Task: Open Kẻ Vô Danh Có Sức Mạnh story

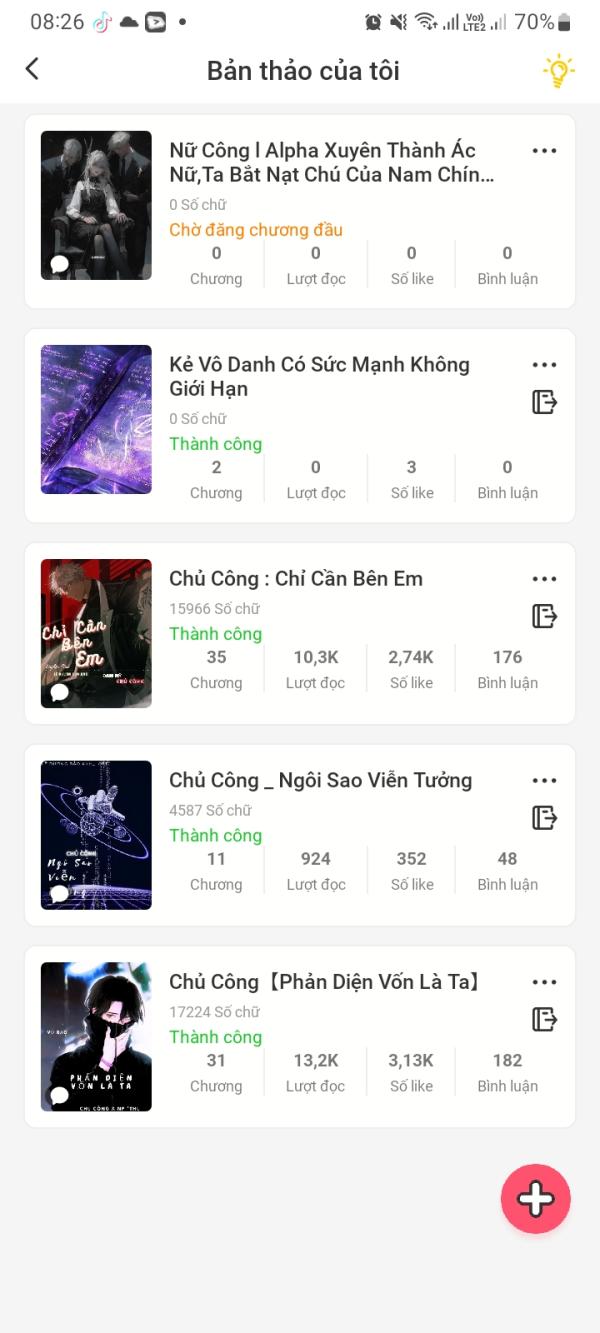Action: pyautogui.click(x=319, y=377)
